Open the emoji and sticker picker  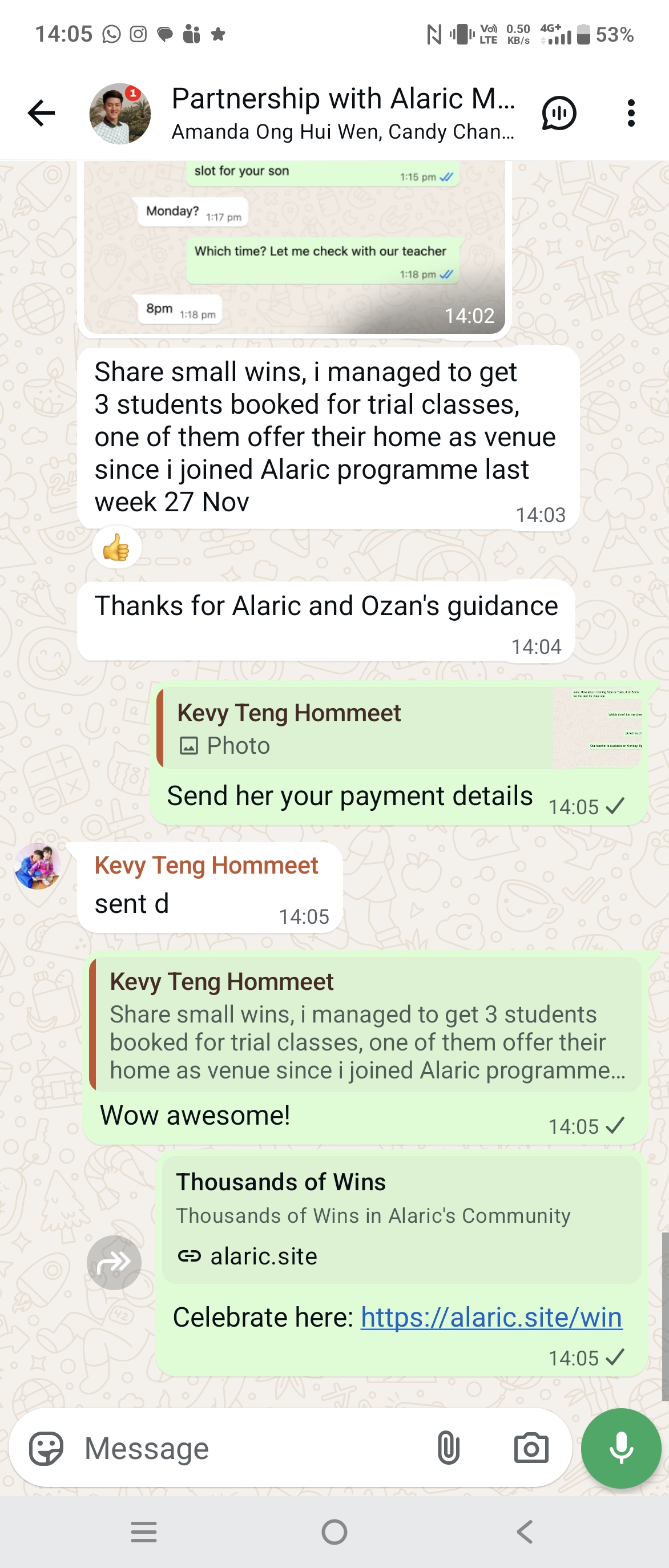46,1448
